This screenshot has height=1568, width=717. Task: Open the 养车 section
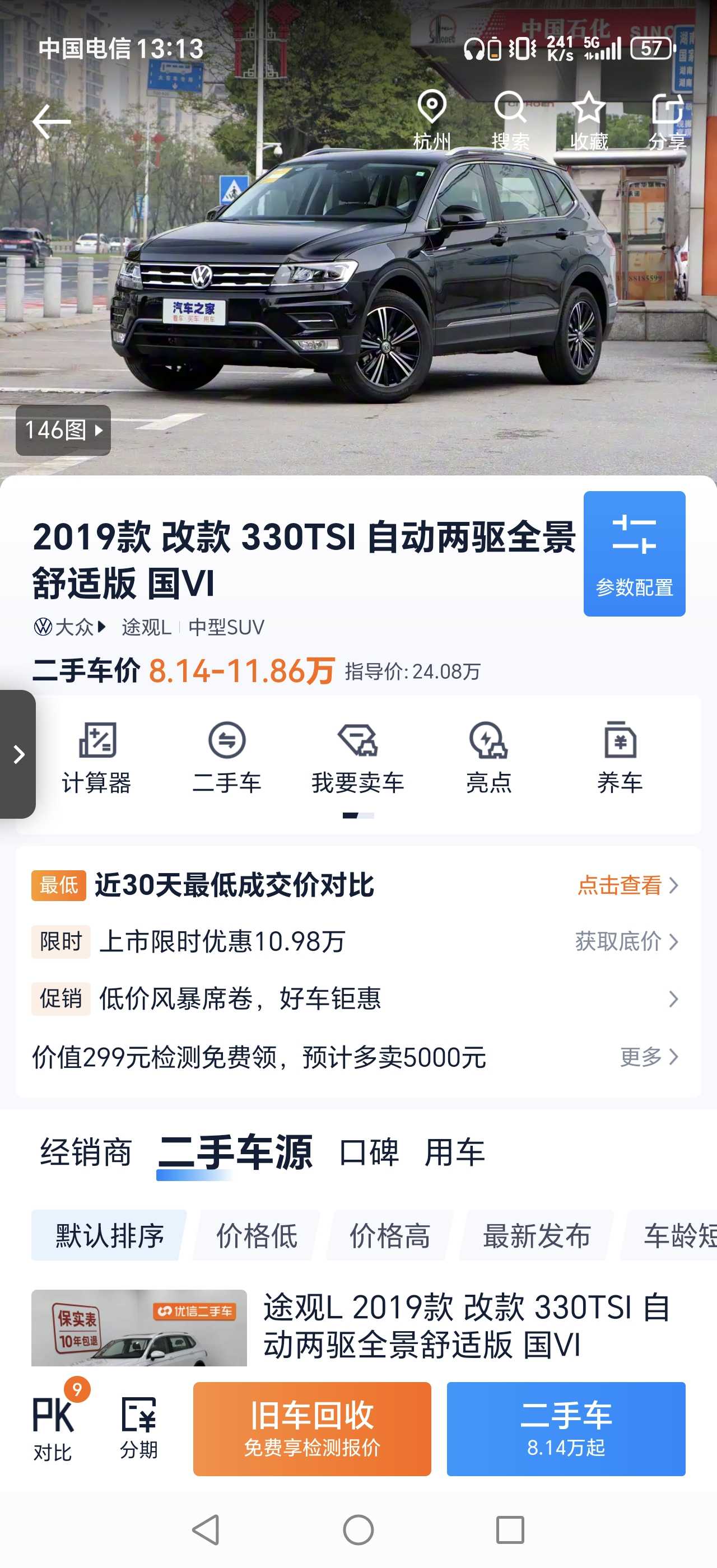(620, 757)
